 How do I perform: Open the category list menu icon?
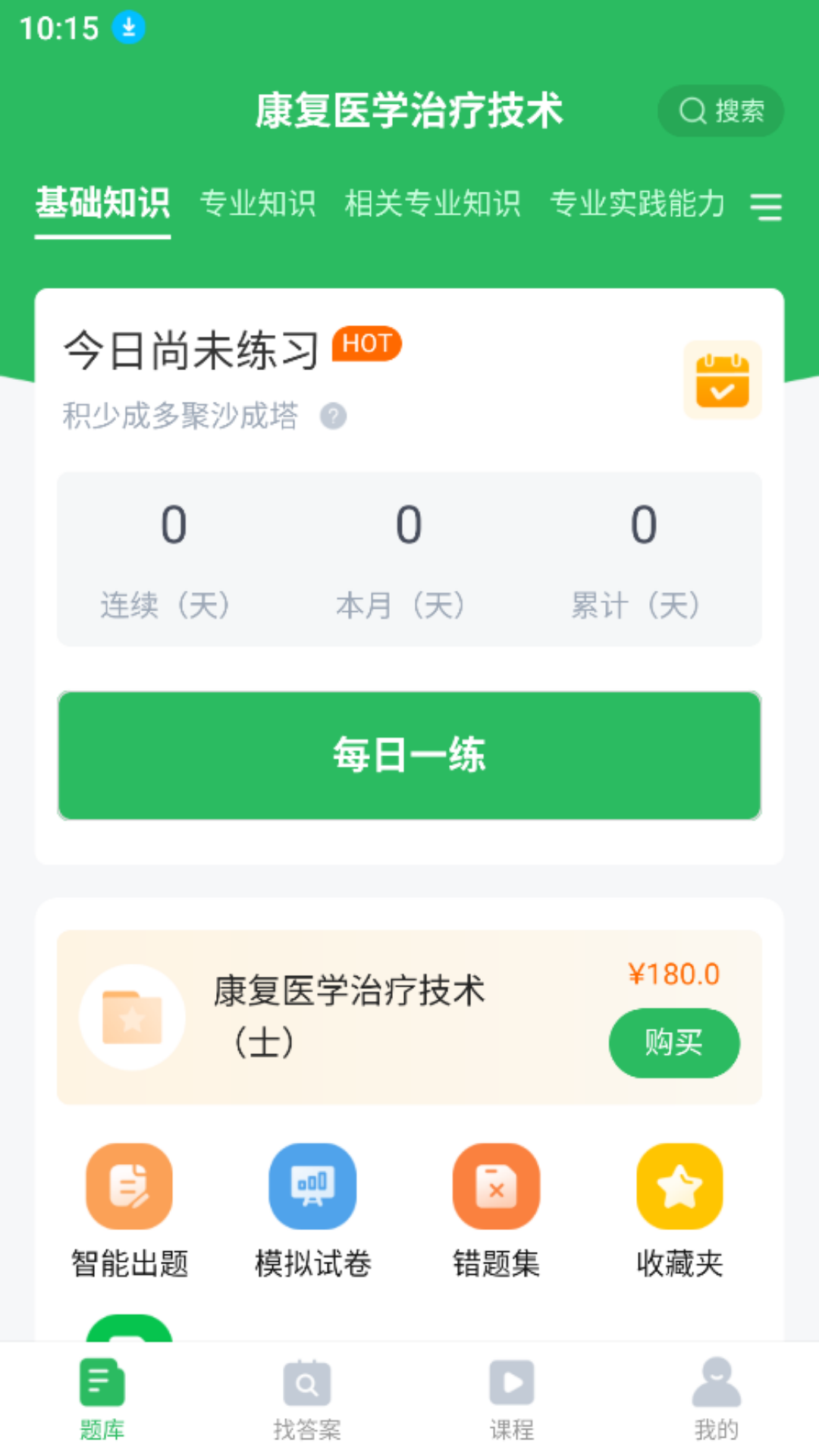coord(766,206)
